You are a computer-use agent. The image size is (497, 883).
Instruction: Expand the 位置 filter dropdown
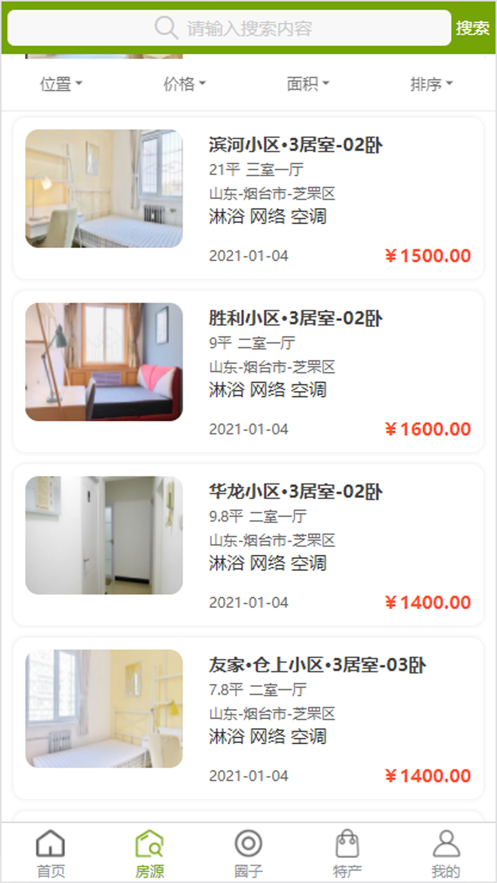click(x=61, y=84)
